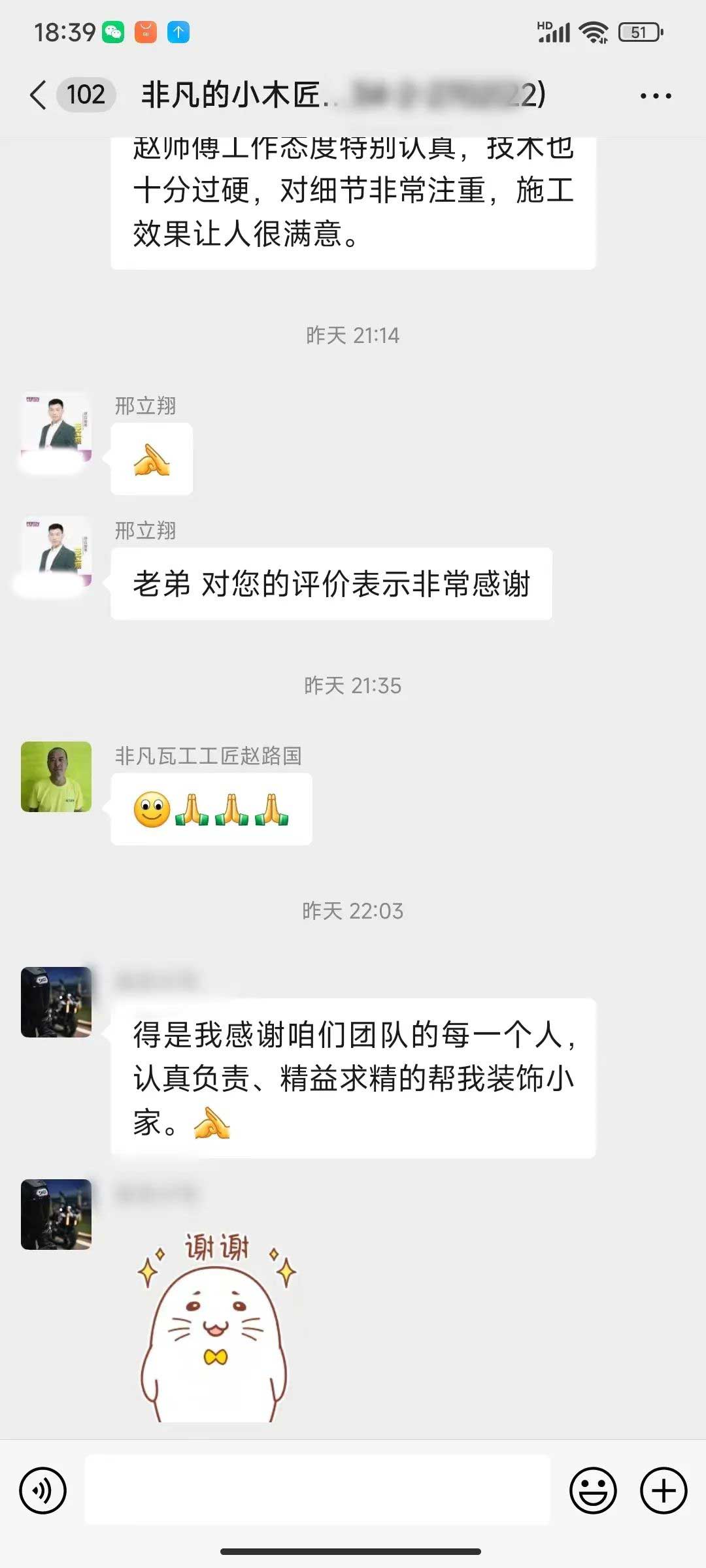Image resolution: width=706 pixels, height=1568 pixels.
Task: Open 非凡瓦工工匠赵路国's avatar profile
Action: coord(56,777)
